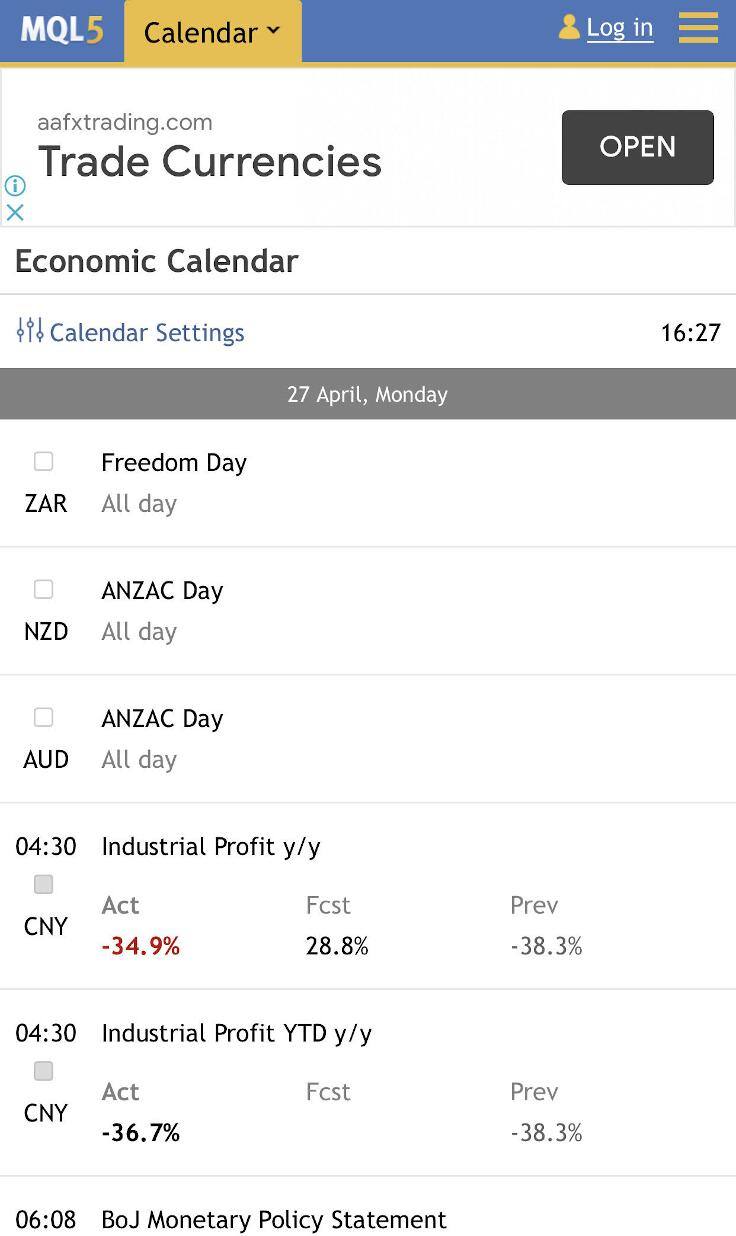736x1236 pixels.
Task: Open BoJ Monetary Policy Statement event
Action: [x=274, y=1220]
